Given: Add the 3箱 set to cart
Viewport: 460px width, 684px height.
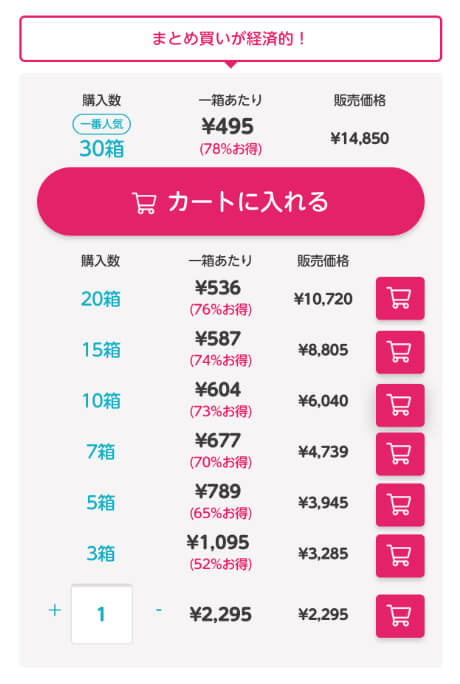Looking at the screenshot, I should pyautogui.click(x=400, y=556).
